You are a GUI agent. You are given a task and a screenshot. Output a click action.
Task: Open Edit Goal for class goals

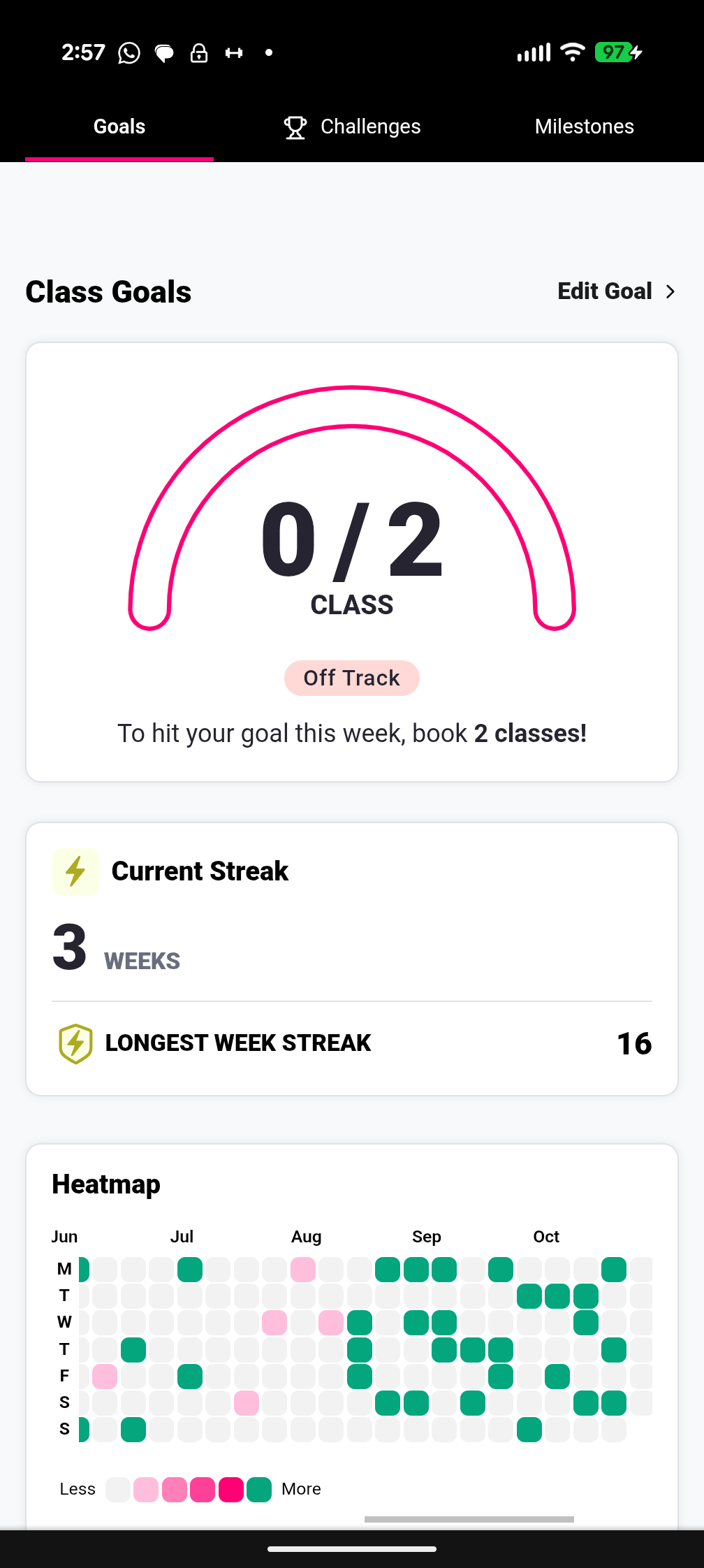point(616,291)
